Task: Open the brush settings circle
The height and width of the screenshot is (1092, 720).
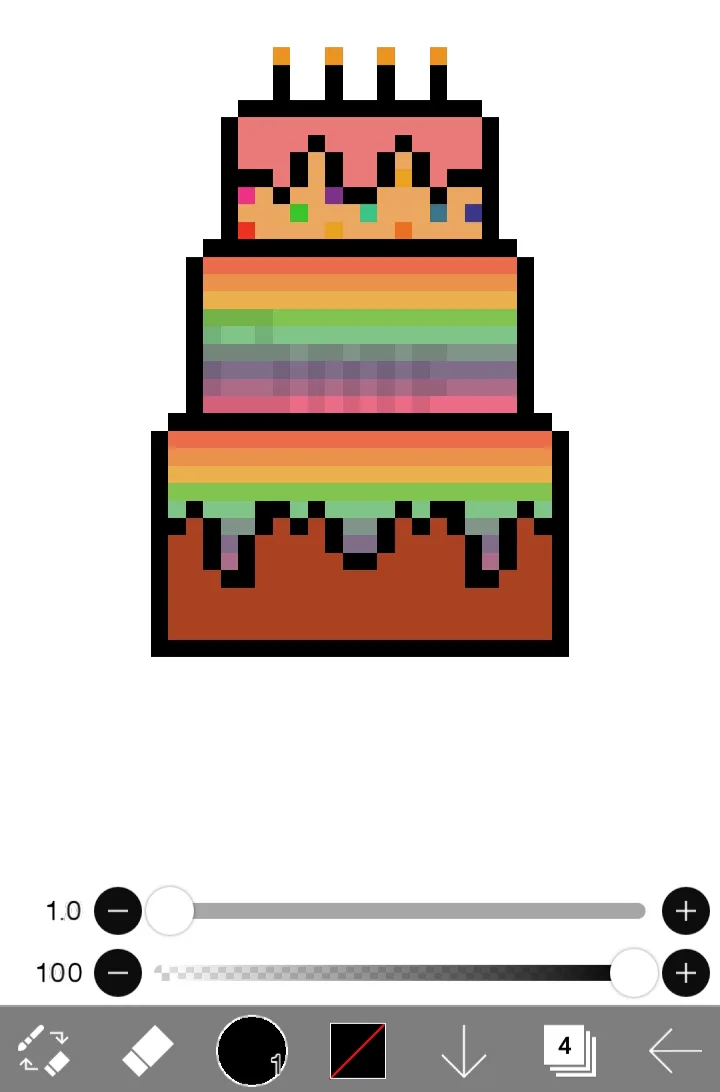Action: 252,1050
